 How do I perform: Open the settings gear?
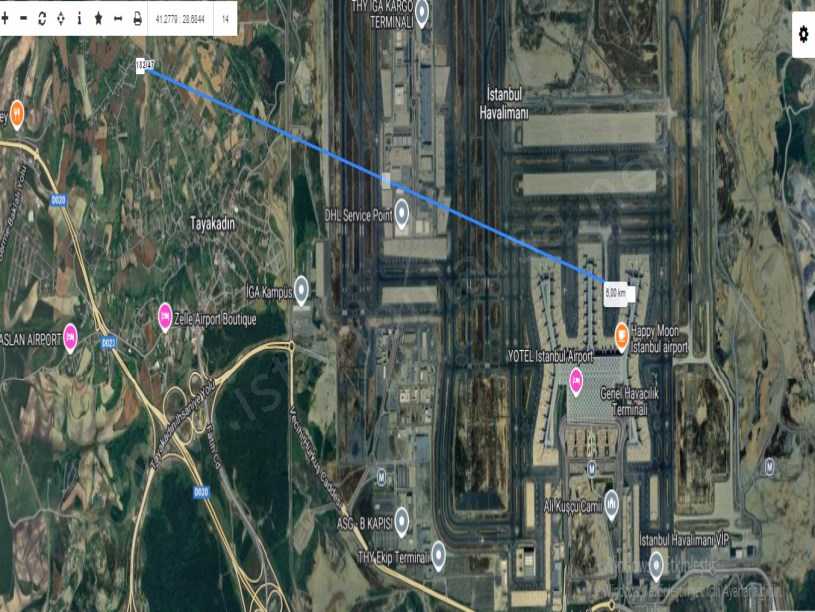pos(802,34)
